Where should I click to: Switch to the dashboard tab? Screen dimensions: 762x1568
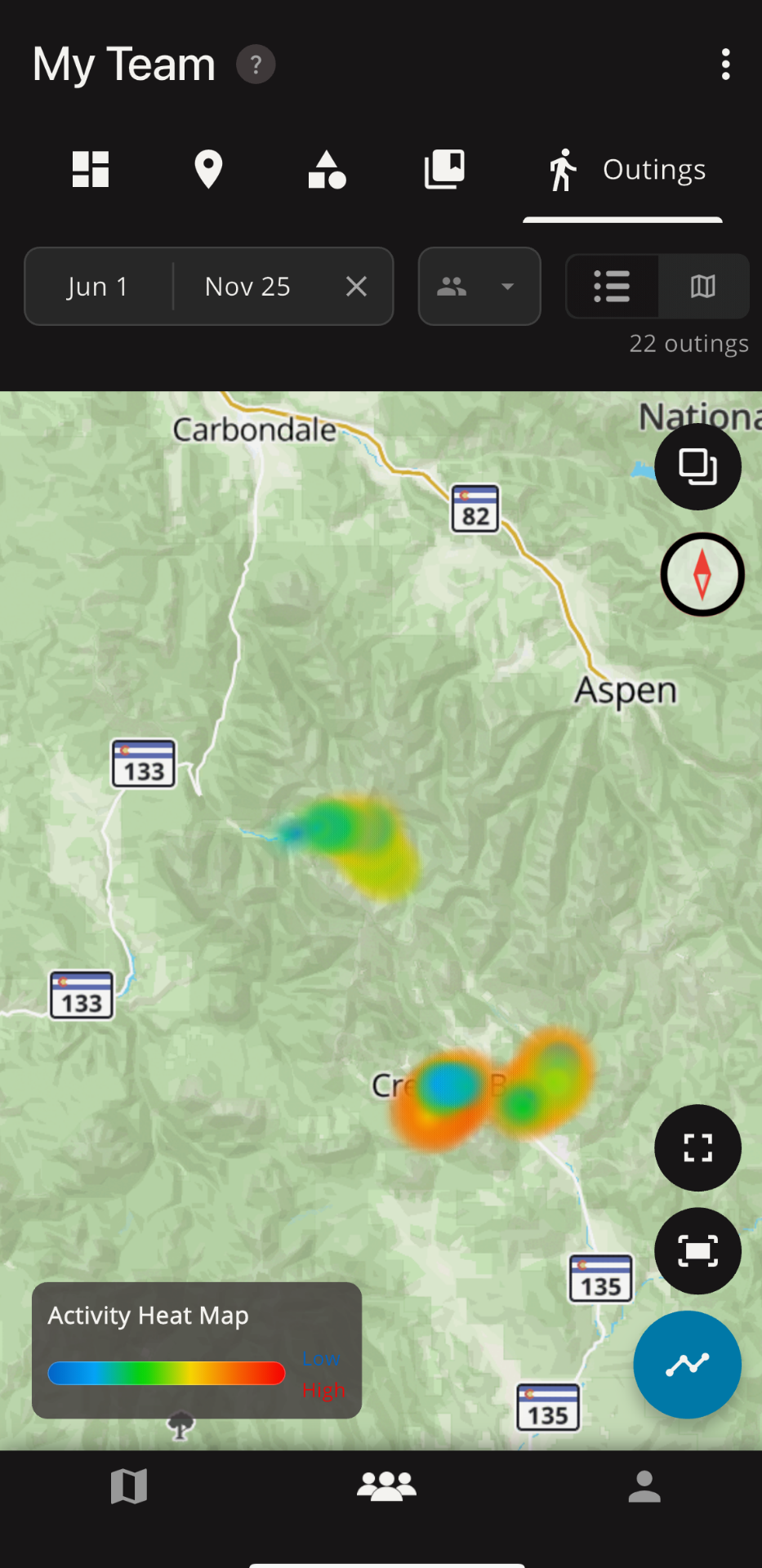coord(91,170)
